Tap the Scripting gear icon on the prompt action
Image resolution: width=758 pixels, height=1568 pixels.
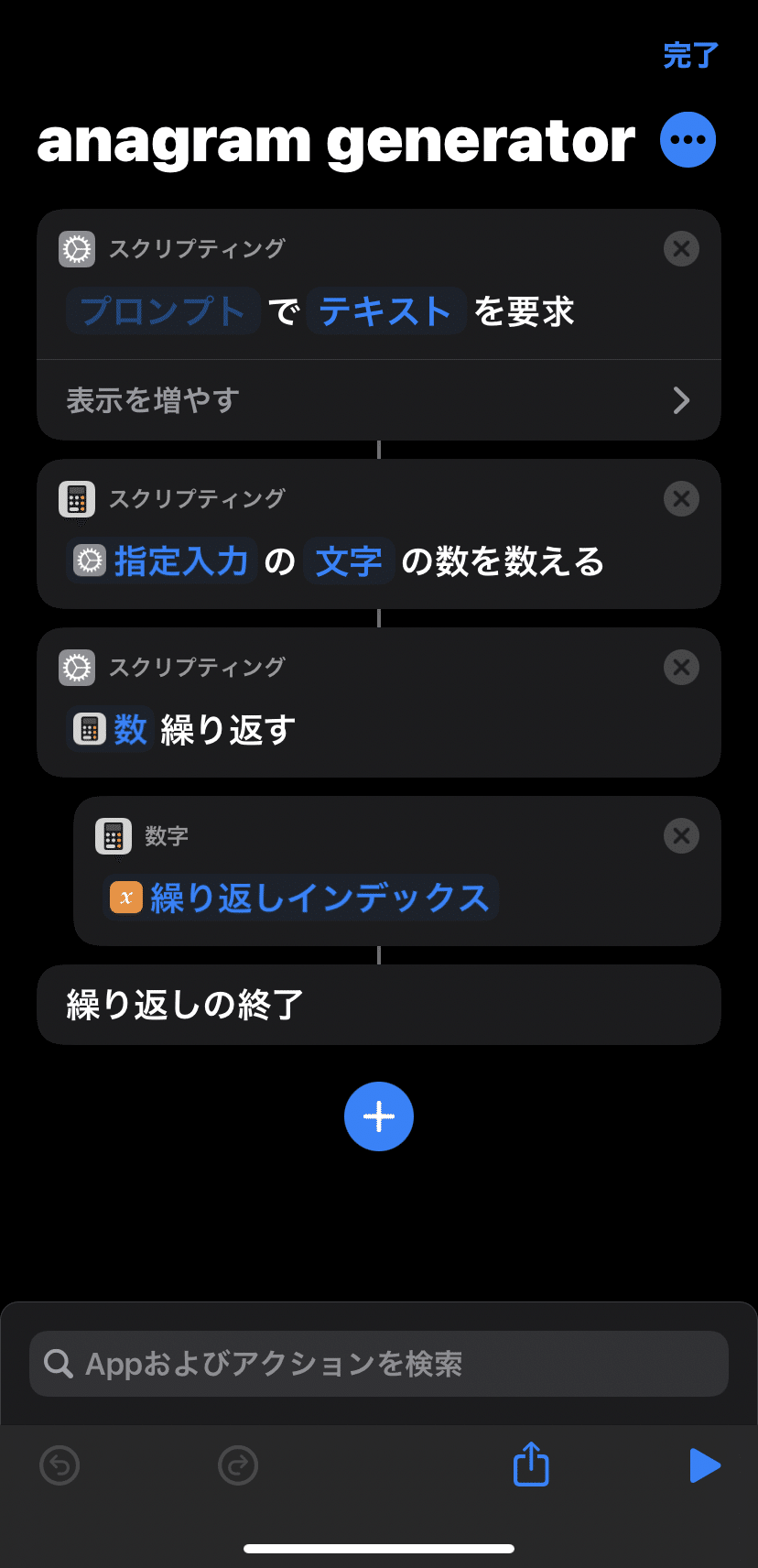(x=77, y=248)
